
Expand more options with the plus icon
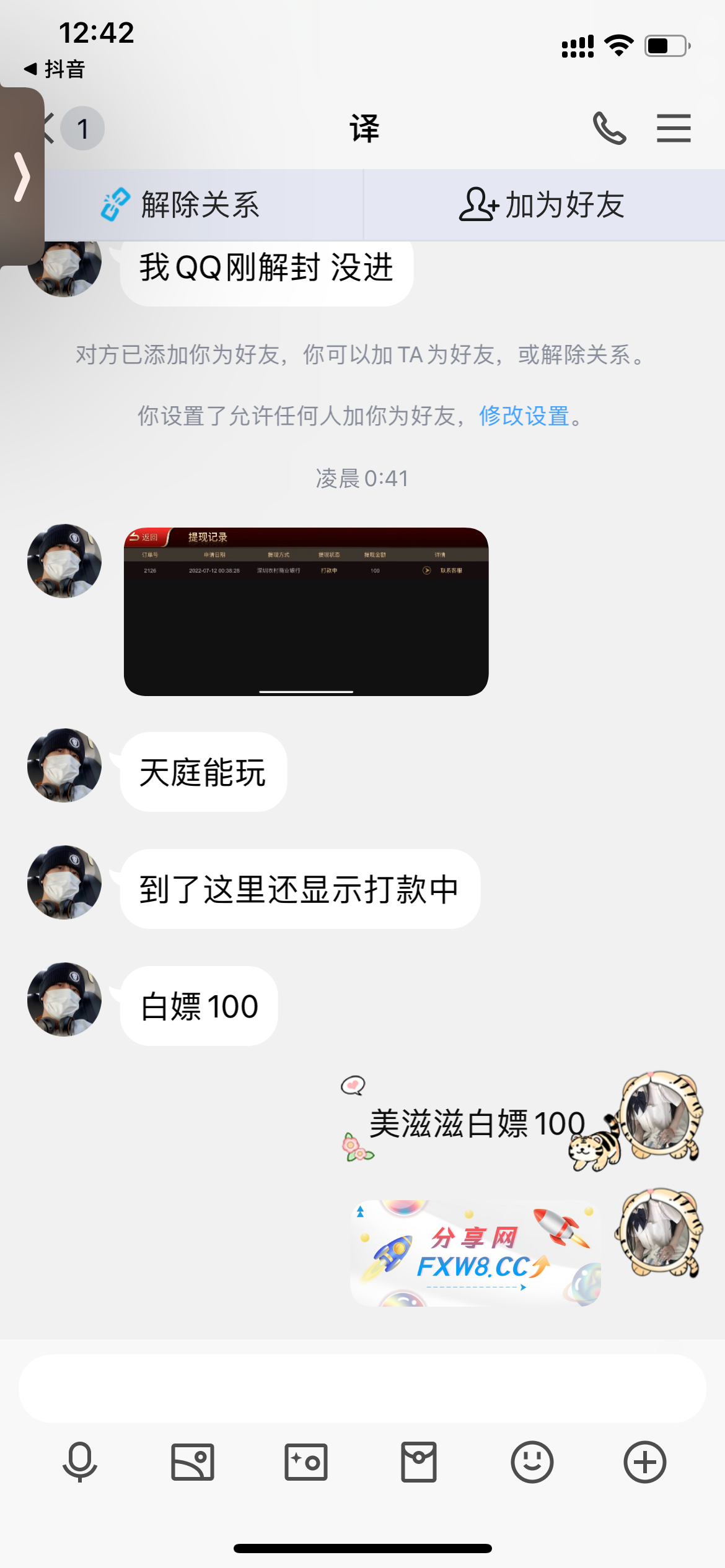coord(644,1461)
